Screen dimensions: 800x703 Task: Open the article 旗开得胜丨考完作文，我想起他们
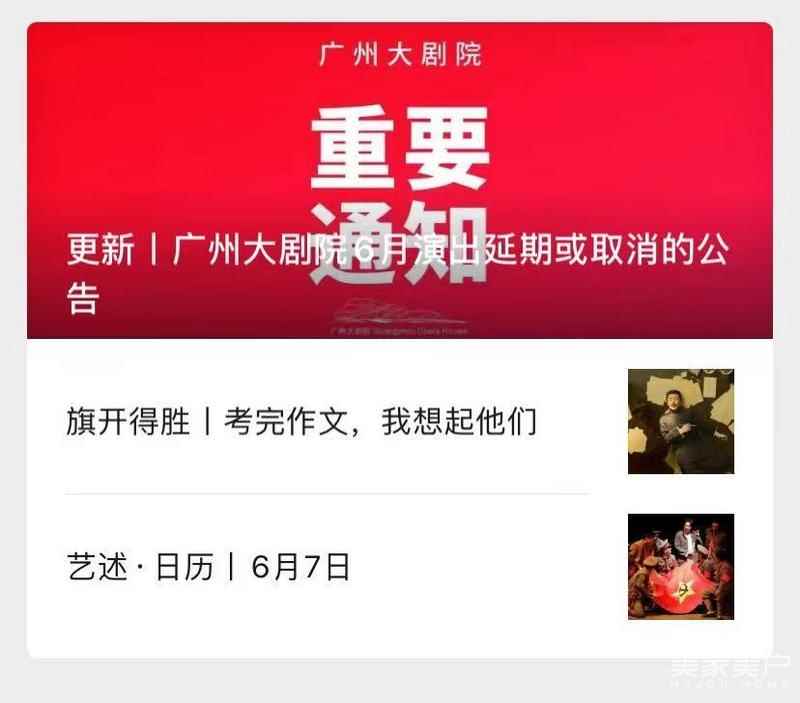pyautogui.click(x=301, y=423)
